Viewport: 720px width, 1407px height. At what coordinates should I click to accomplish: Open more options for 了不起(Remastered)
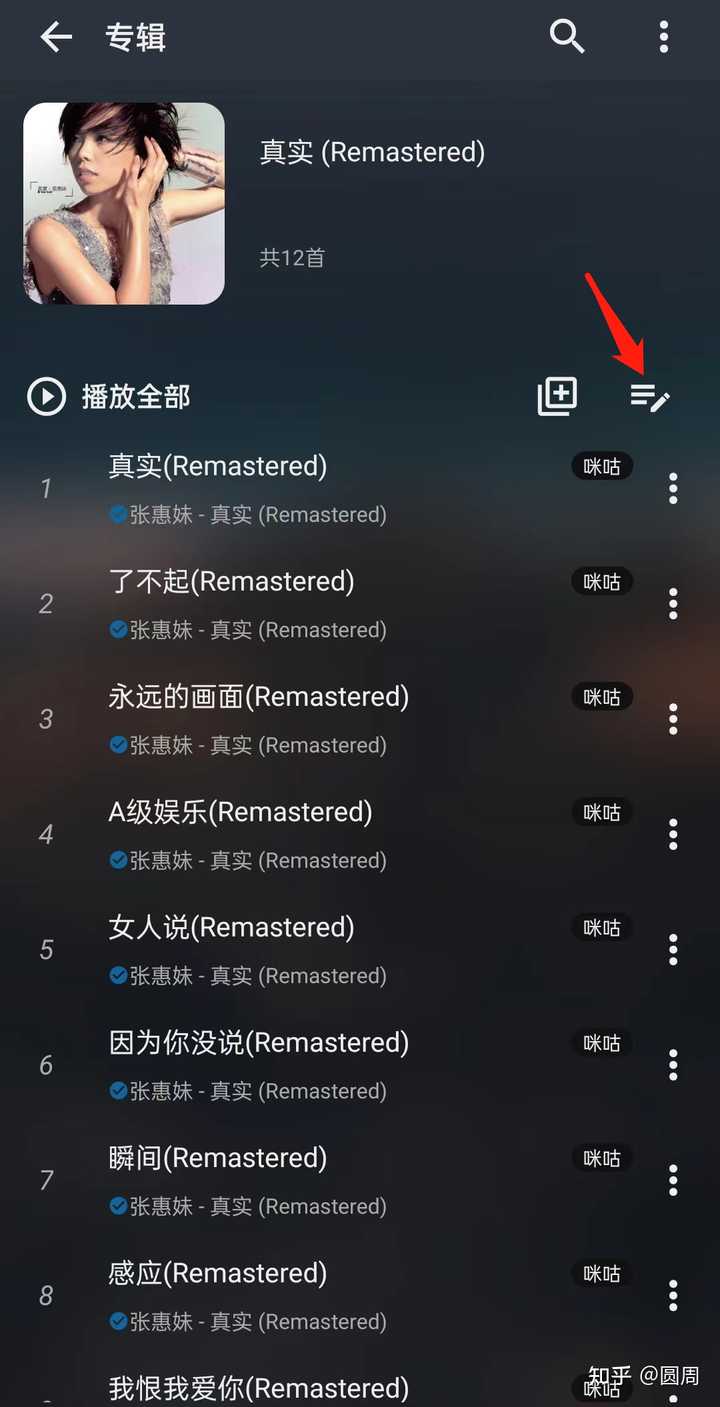(673, 603)
